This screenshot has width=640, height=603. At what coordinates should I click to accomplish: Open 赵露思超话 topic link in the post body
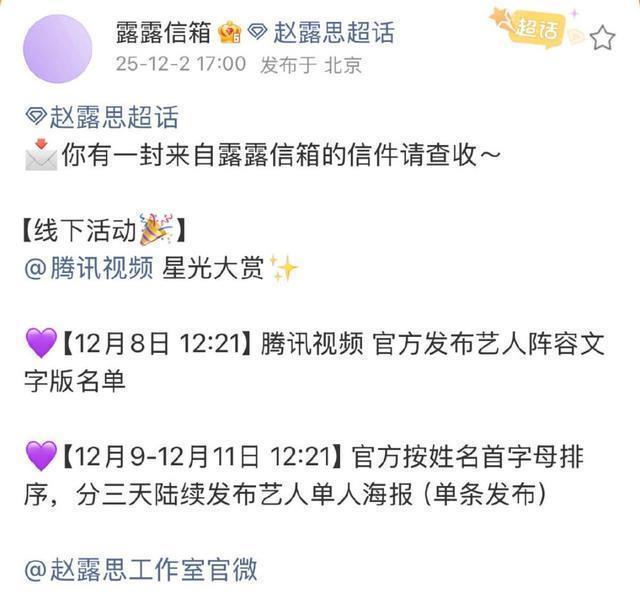(x=102, y=118)
